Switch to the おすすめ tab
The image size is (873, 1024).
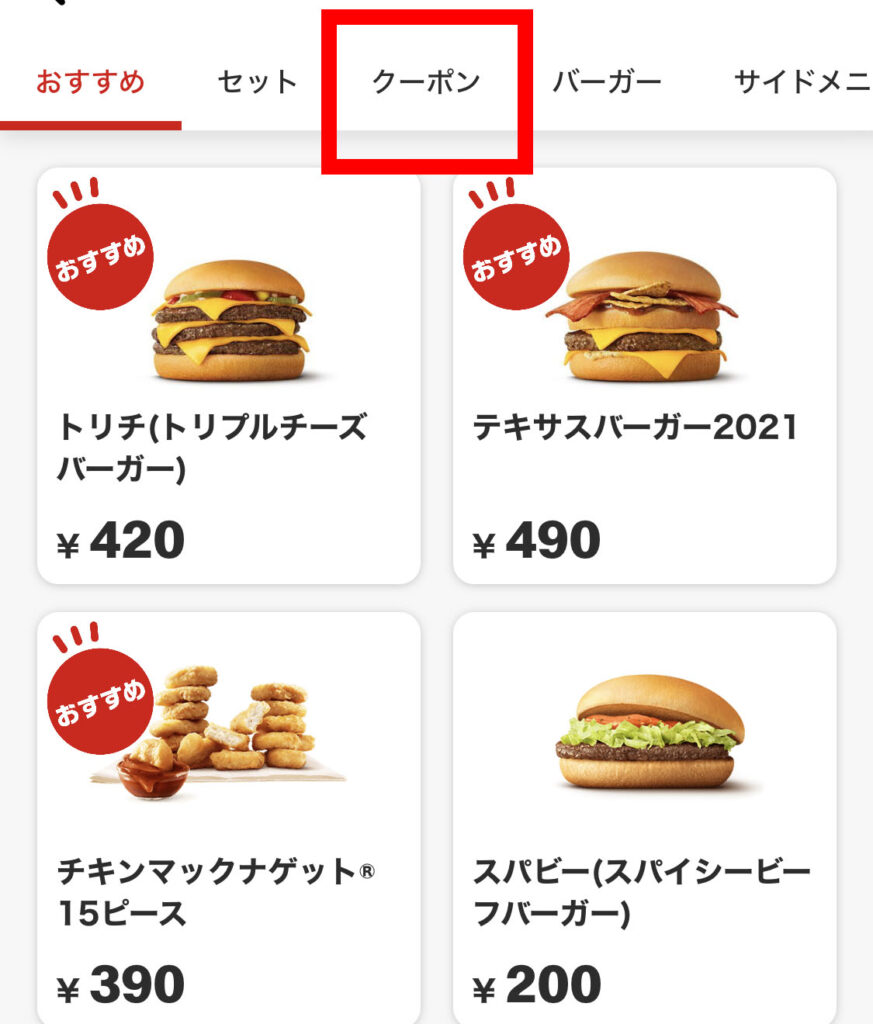tap(90, 82)
